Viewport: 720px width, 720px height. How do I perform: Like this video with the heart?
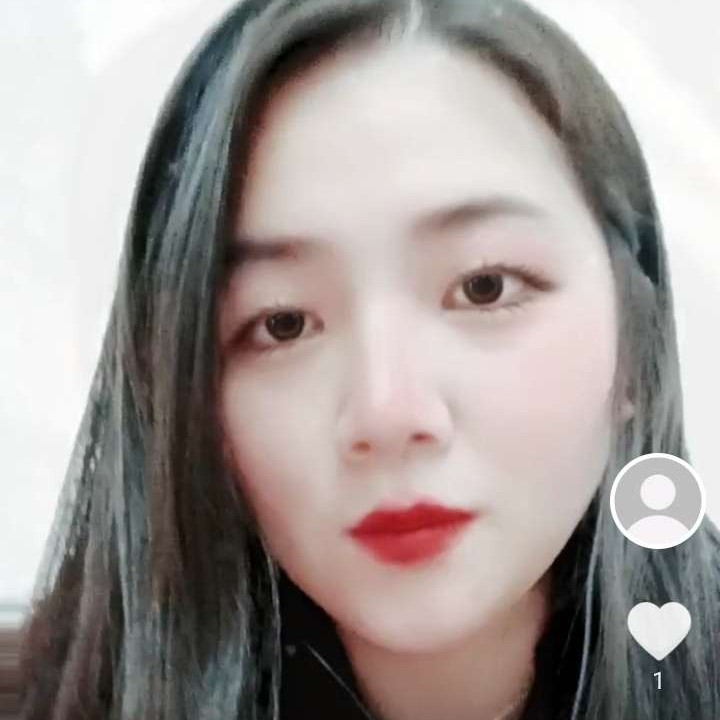(x=658, y=629)
